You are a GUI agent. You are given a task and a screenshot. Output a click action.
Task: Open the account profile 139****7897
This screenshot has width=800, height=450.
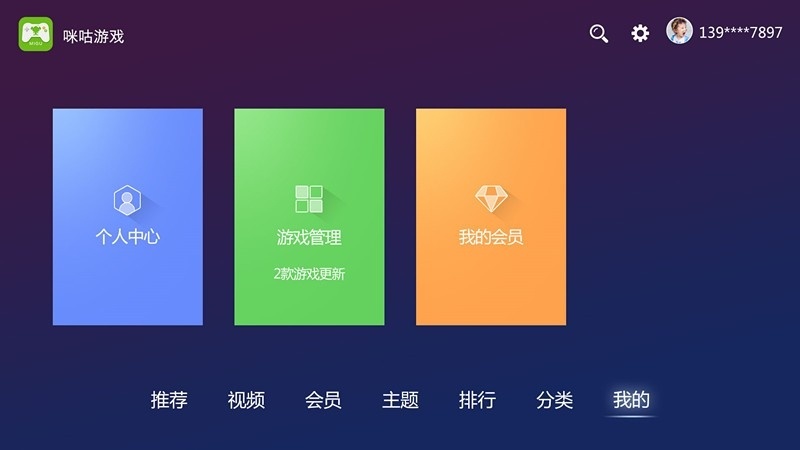pyautogui.click(x=725, y=32)
